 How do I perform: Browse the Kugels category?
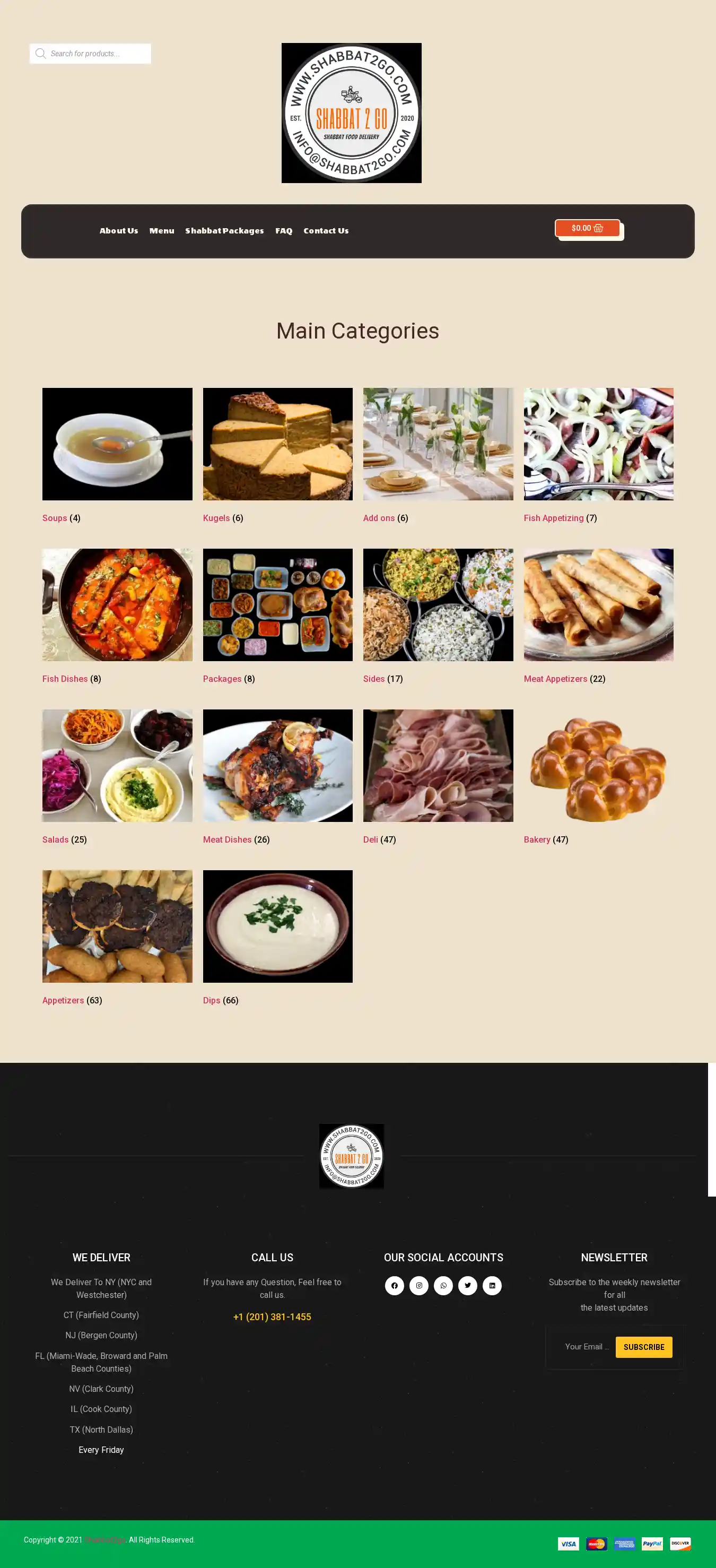pyautogui.click(x=216, y=518)
